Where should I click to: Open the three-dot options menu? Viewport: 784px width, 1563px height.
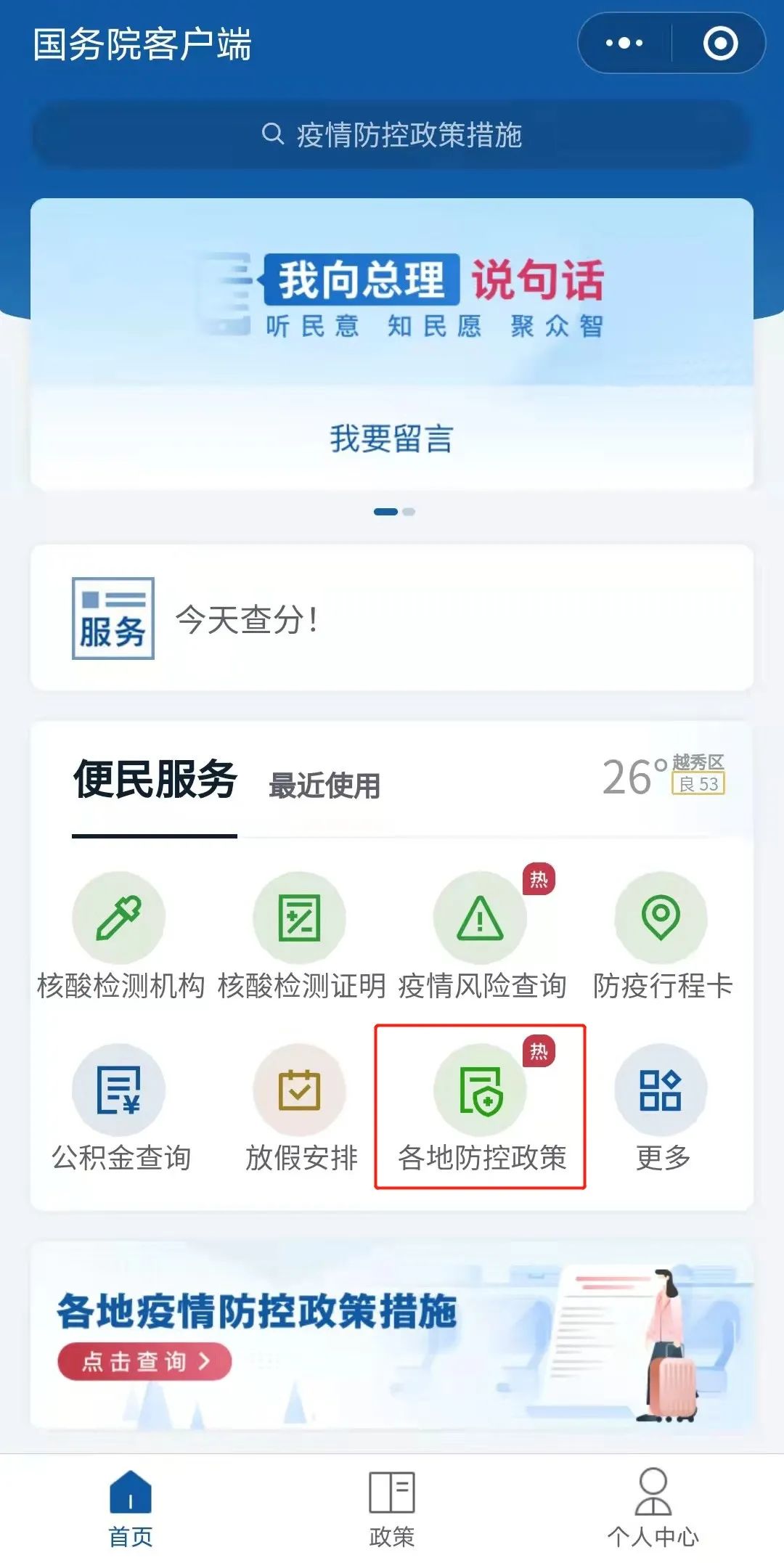coord(623,44)
